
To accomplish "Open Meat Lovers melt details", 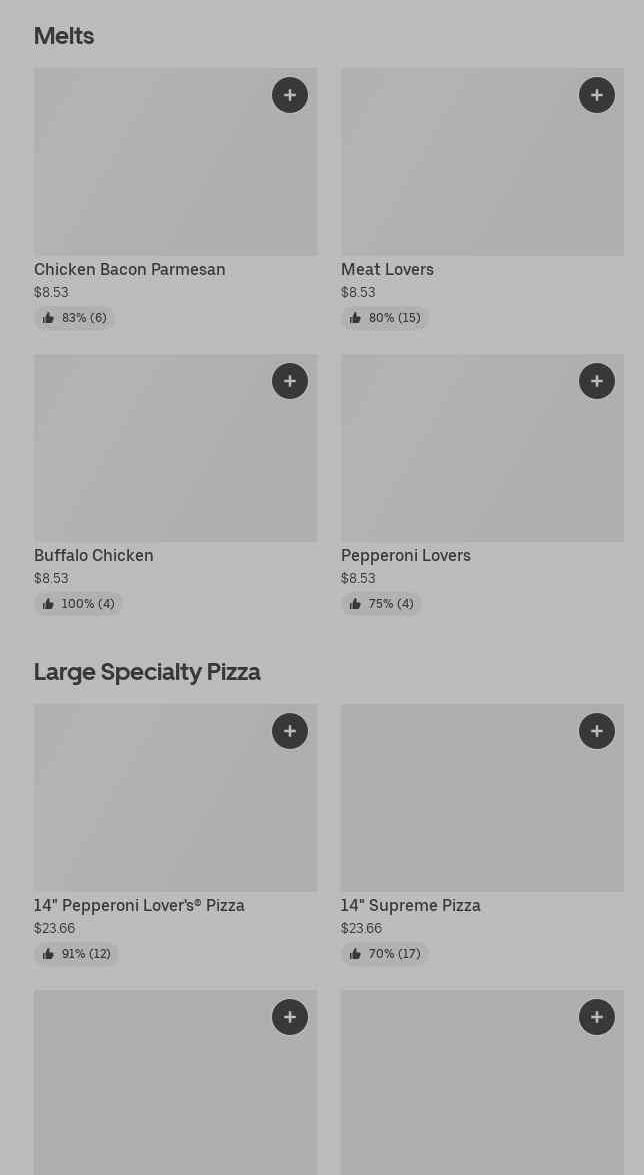I will (387, 269).
